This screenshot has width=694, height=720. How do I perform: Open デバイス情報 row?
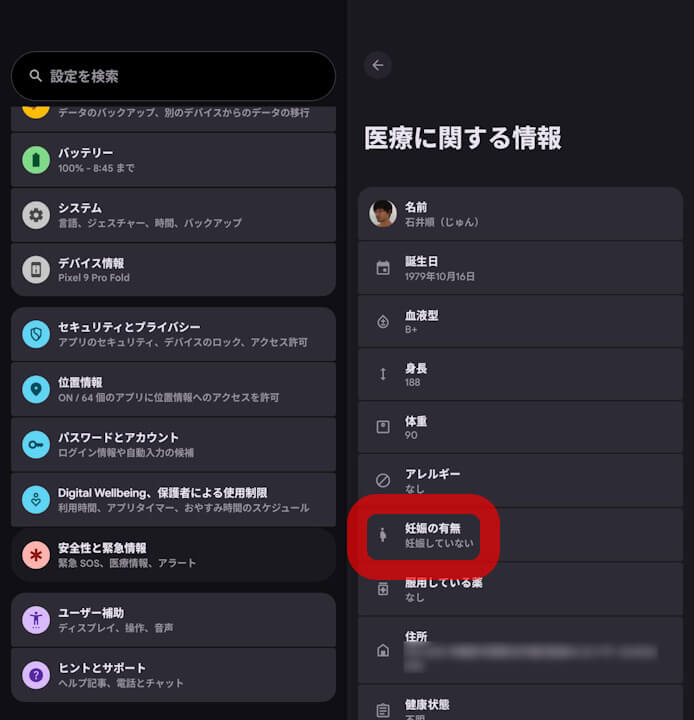click(x=173, y=269)
